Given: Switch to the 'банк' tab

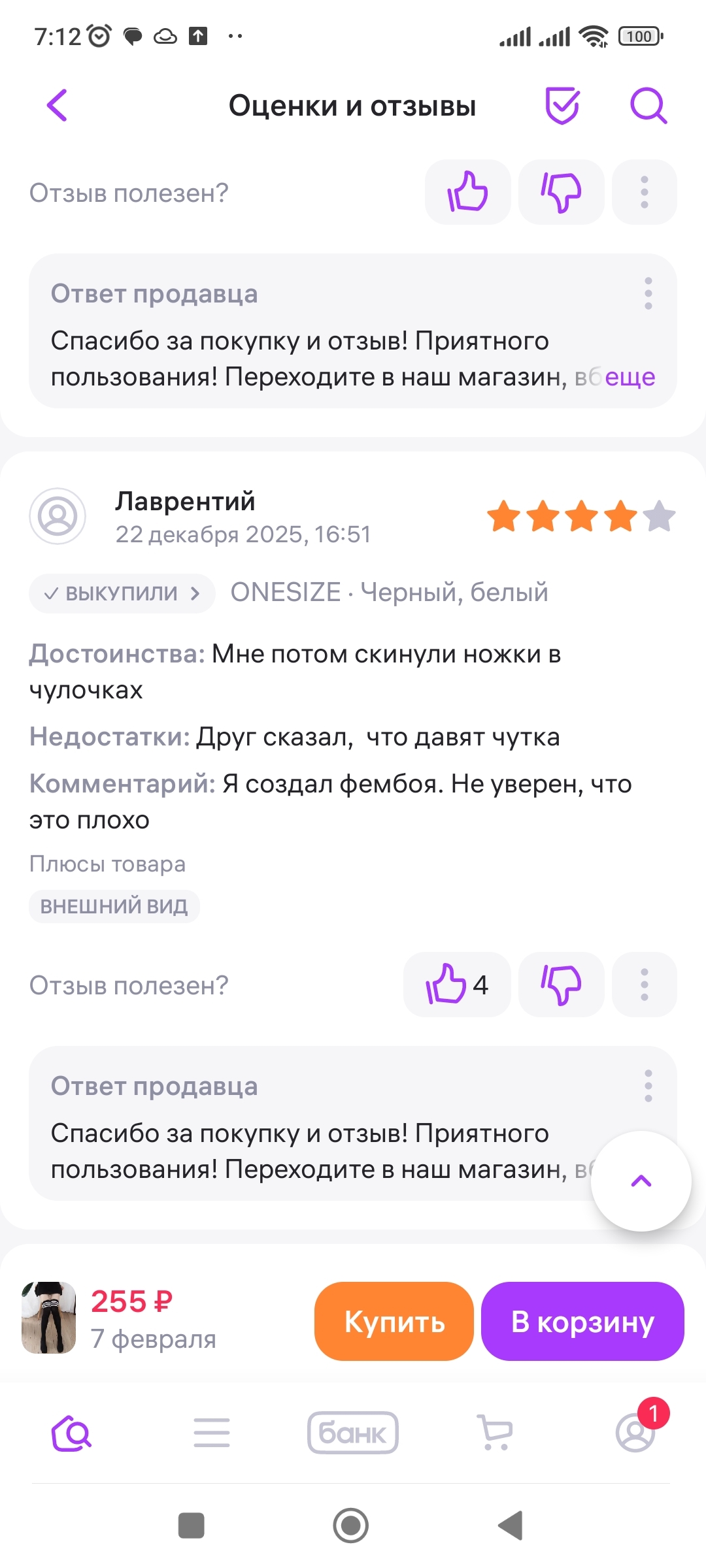Looking at the screenshot, I should [352, 1433].
